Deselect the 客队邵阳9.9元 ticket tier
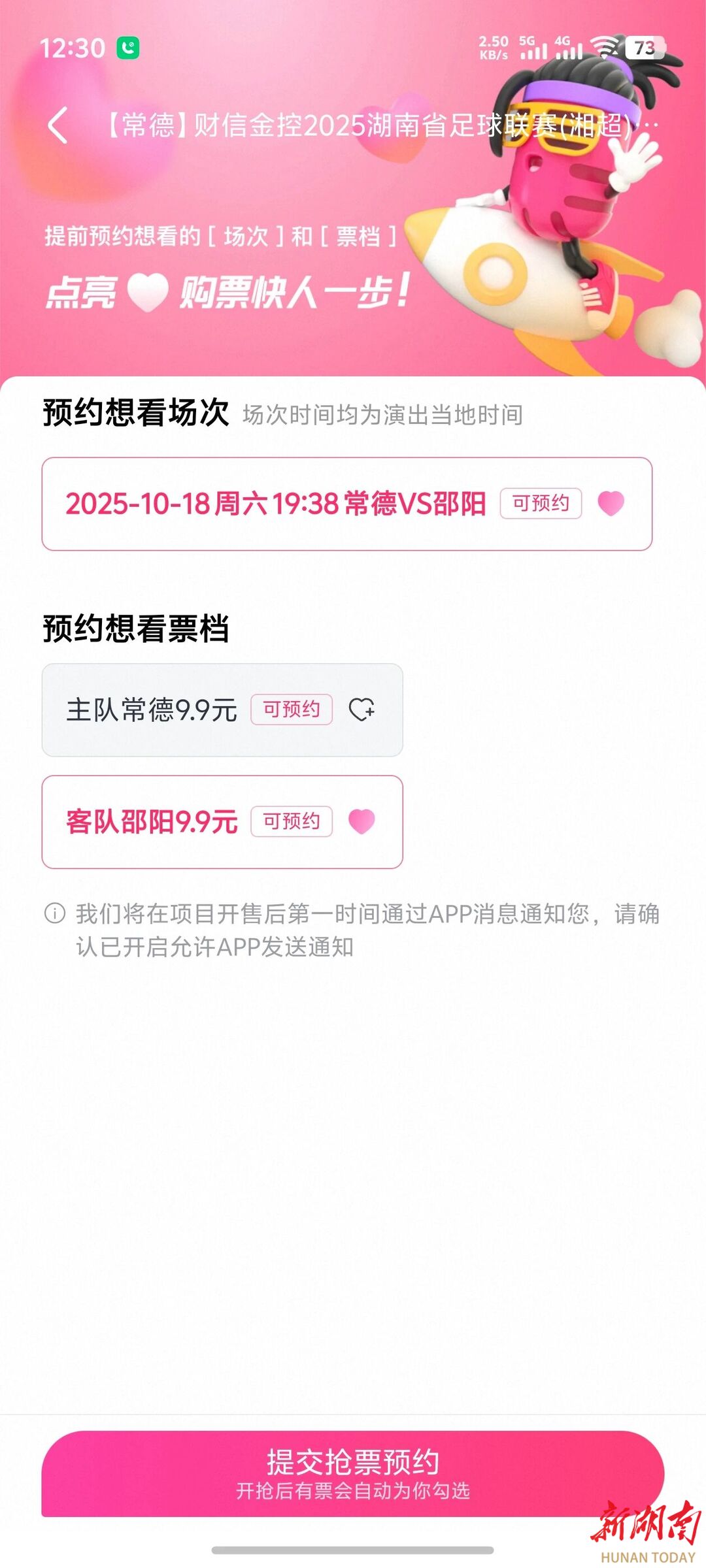Image resolution: width=706 pixels, height=1568 pixels. point(222,822)
